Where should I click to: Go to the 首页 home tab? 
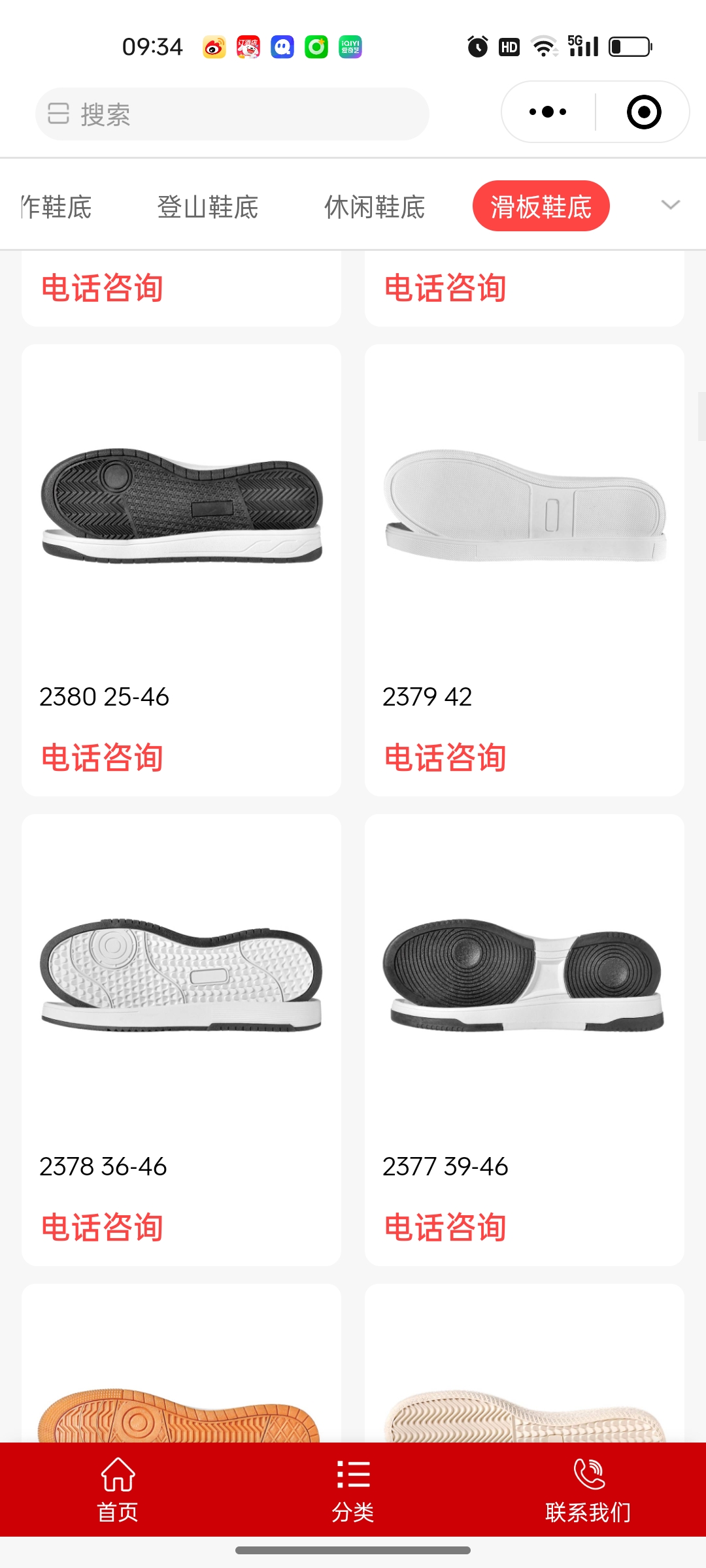click(118, 1490)
